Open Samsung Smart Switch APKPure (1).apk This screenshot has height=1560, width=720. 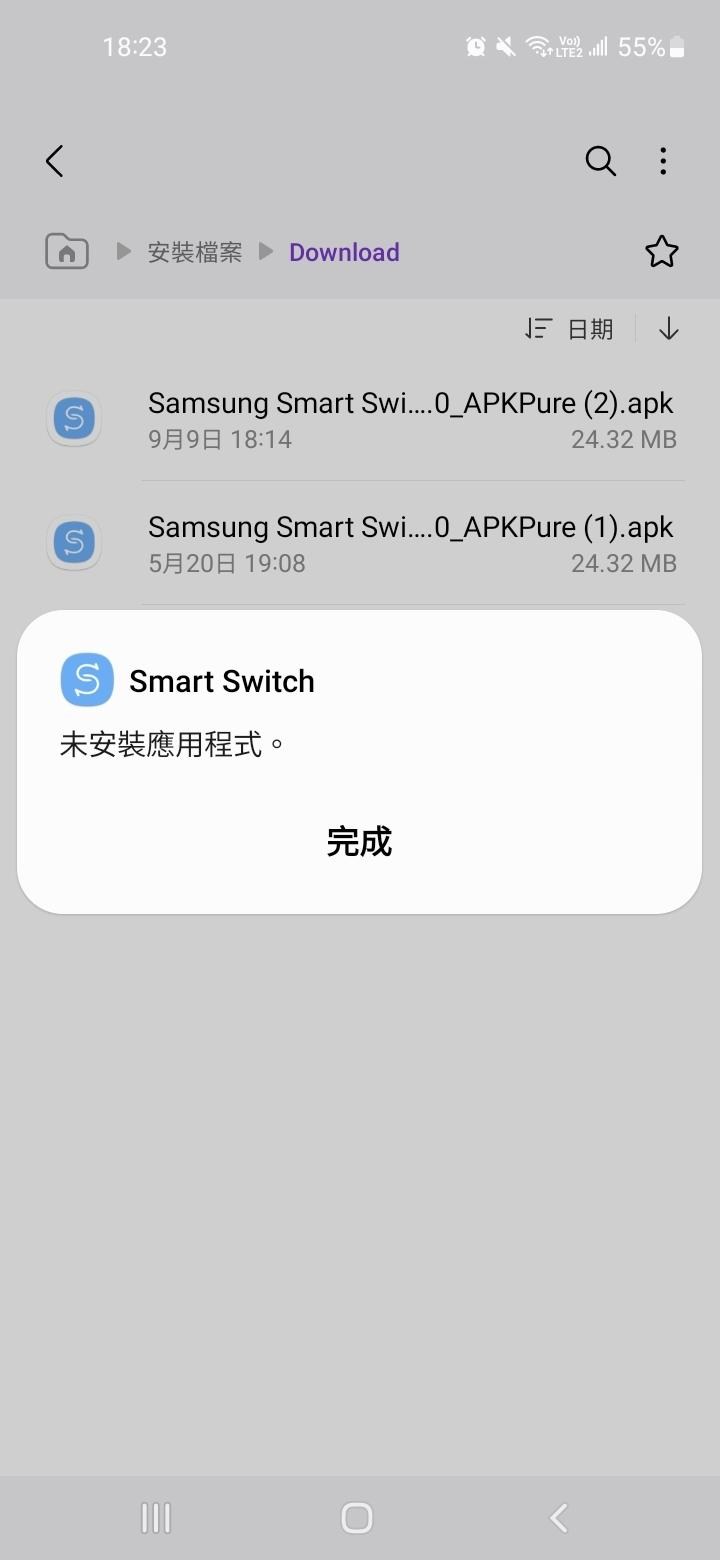(x=410, y=543)
